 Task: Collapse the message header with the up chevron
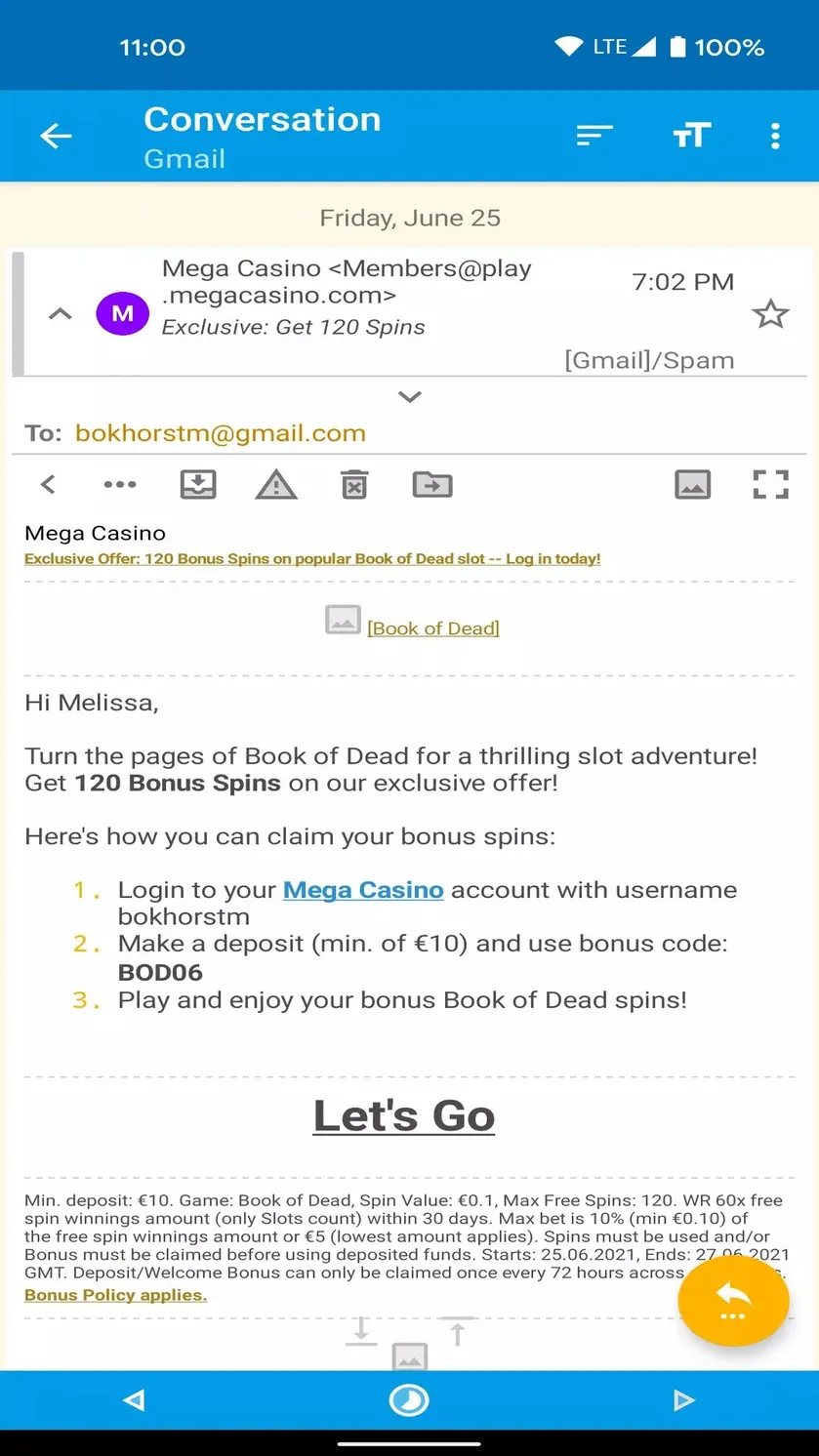click(61, 314)
